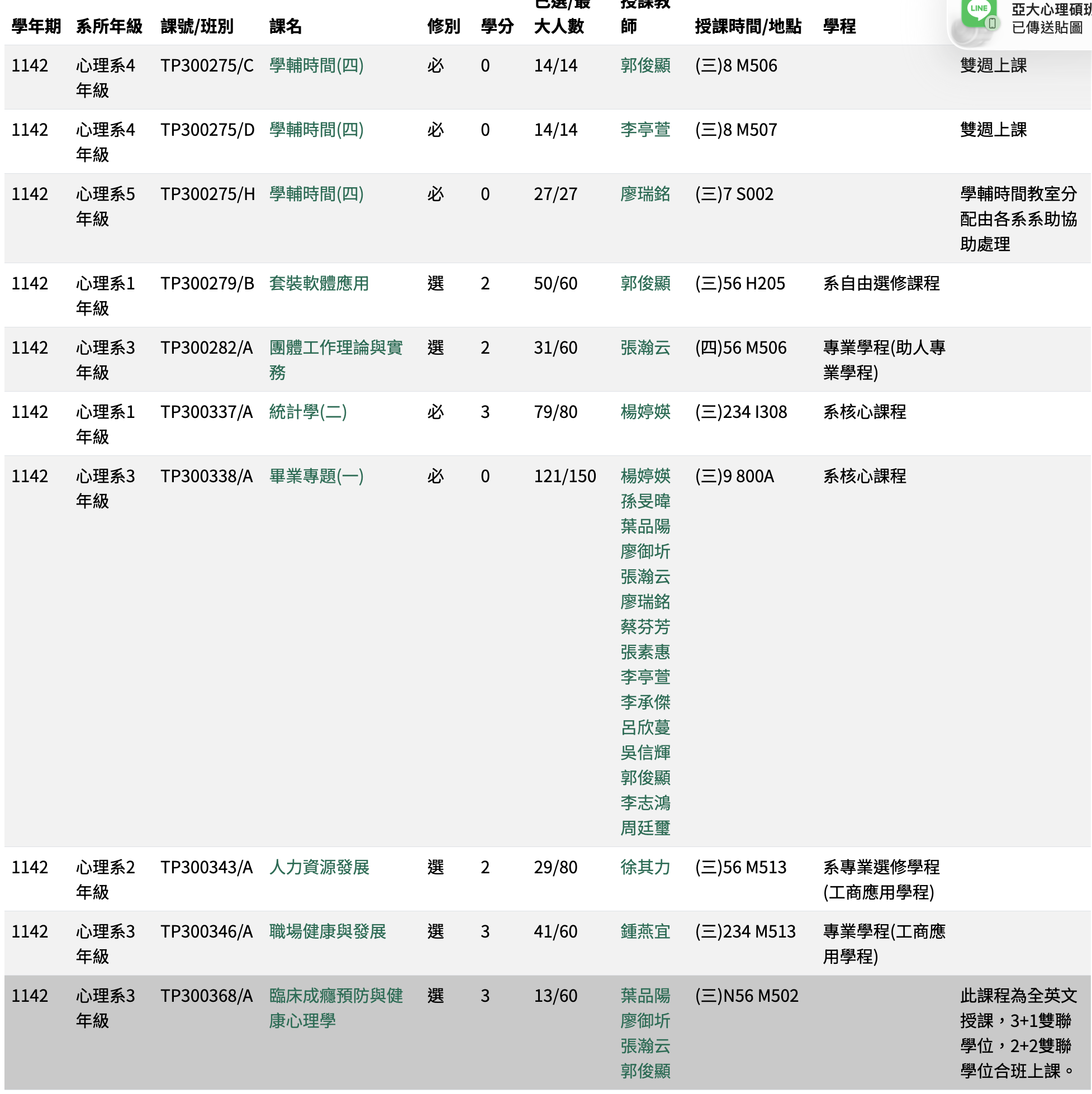View teacher 鍾燕宜 for 職場健康與發展
This screenshot has width=1092, height=1094.
pyautogui.click(x=644, y=931)
